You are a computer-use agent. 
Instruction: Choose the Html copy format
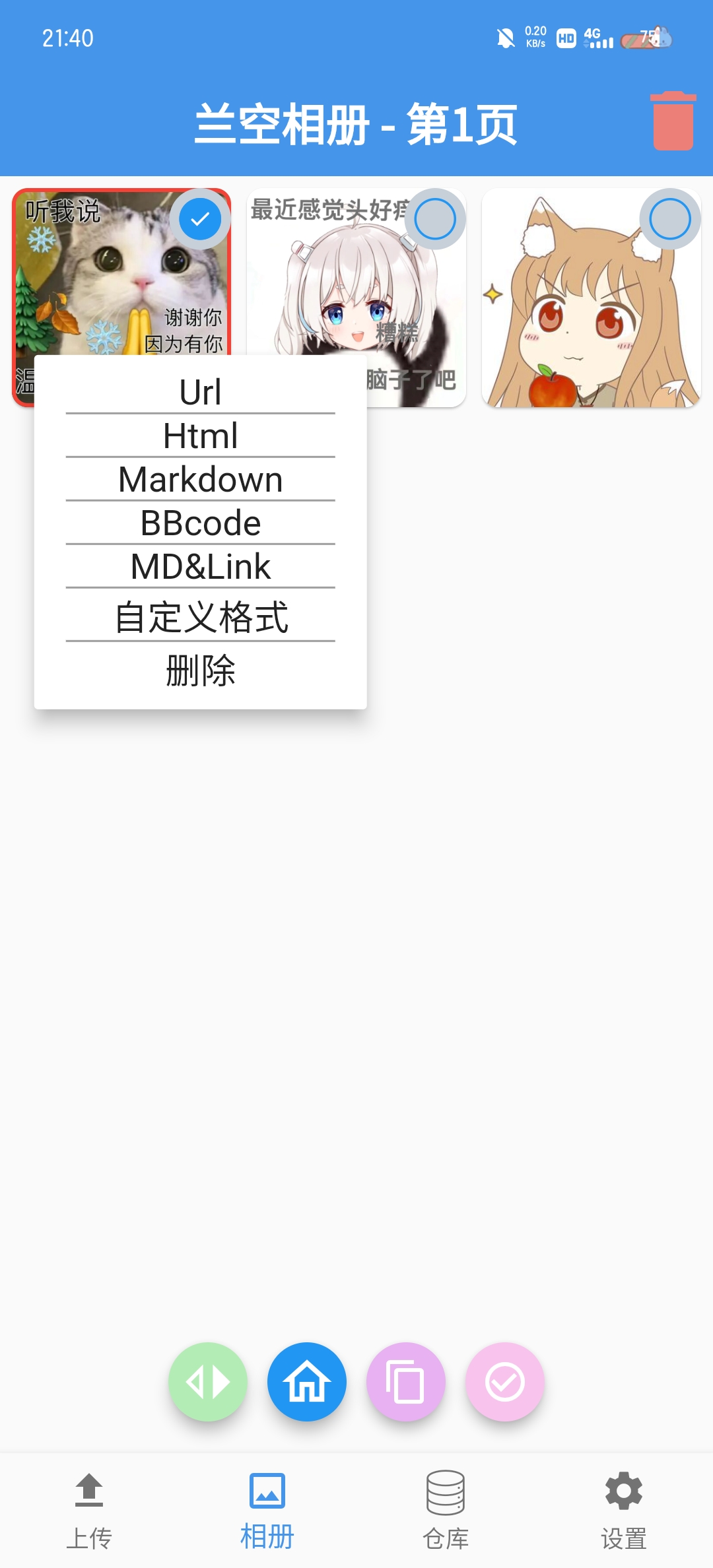(x=201, y=436)
